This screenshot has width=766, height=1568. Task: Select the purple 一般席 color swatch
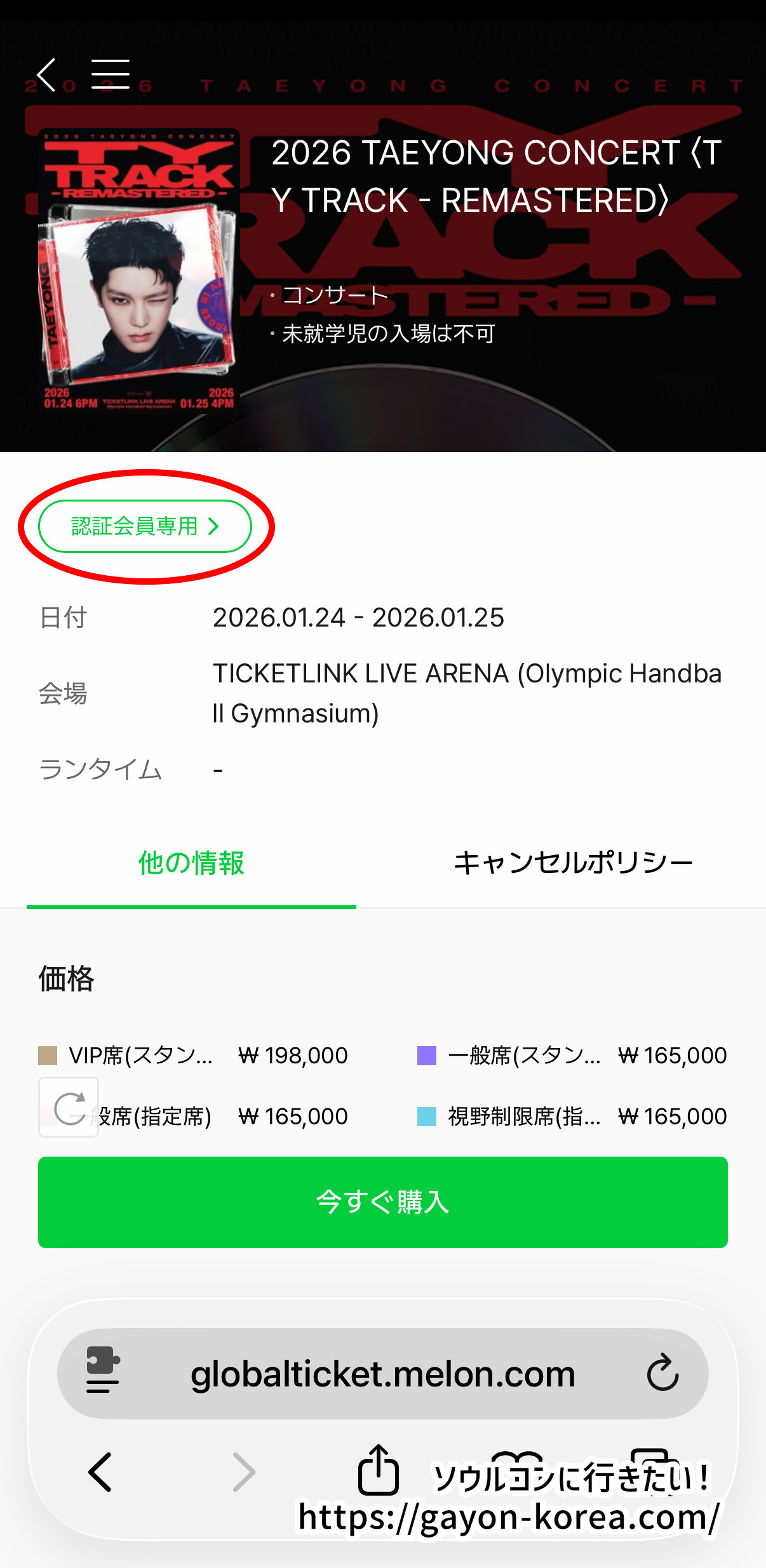(426, 1054)
